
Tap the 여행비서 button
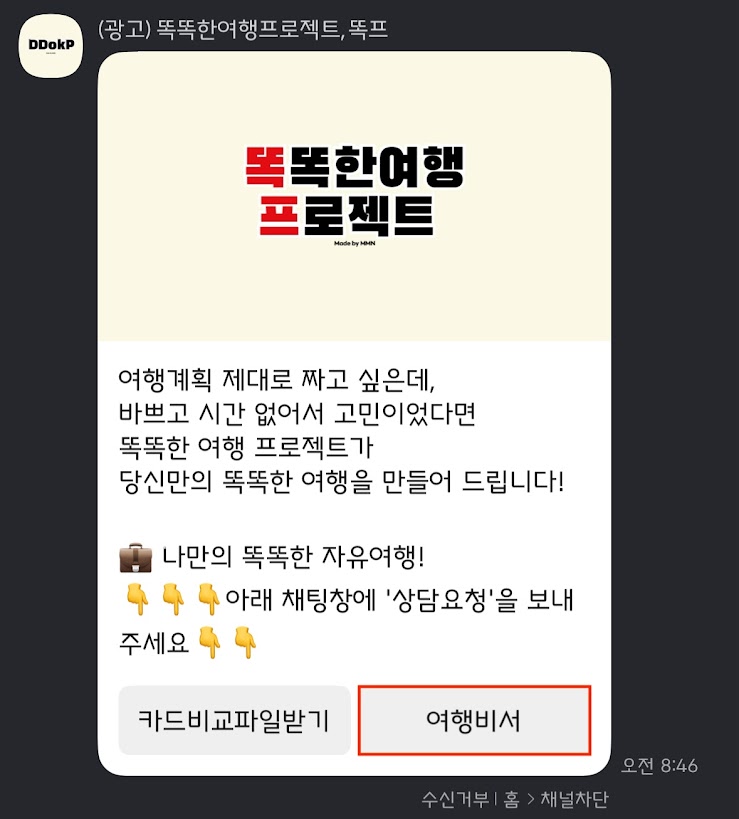(474, 720)
